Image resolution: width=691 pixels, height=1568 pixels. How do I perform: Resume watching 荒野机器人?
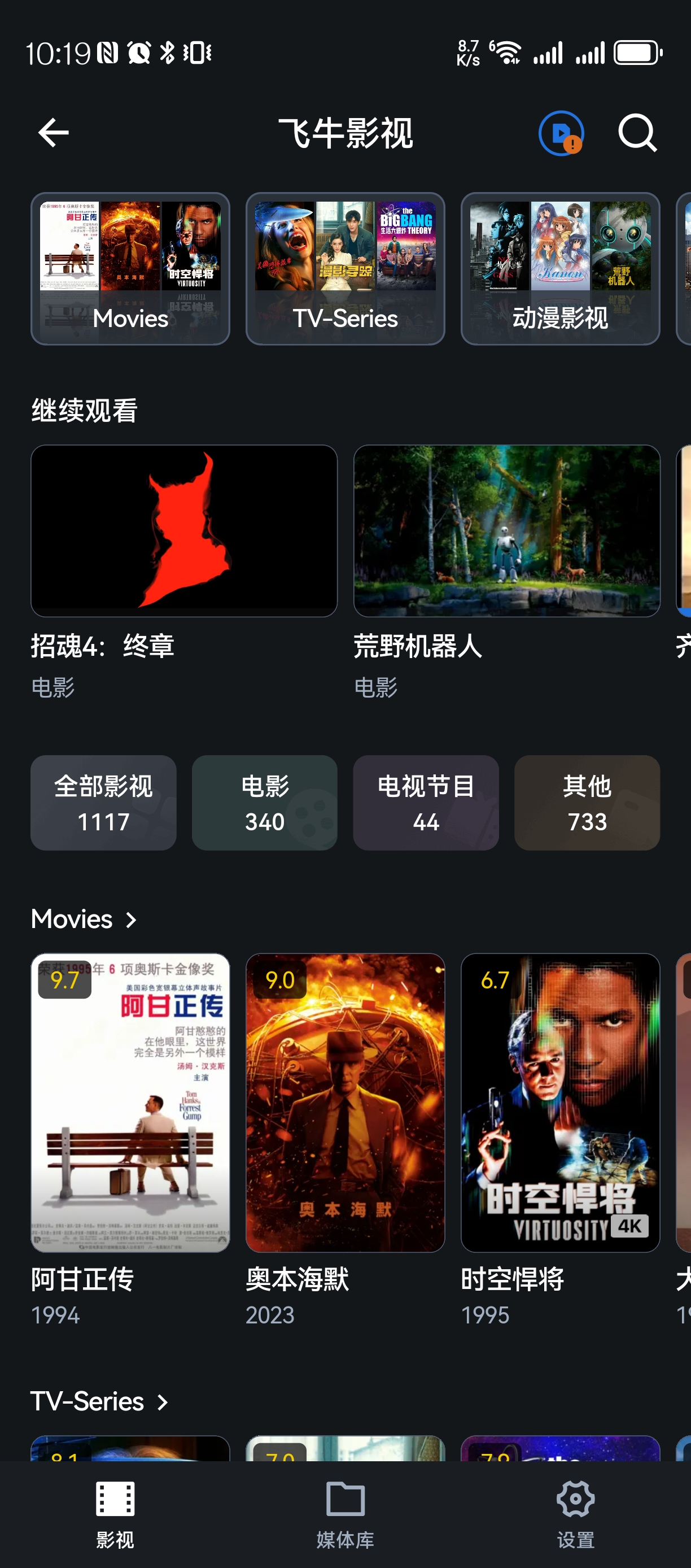[507, 531]
